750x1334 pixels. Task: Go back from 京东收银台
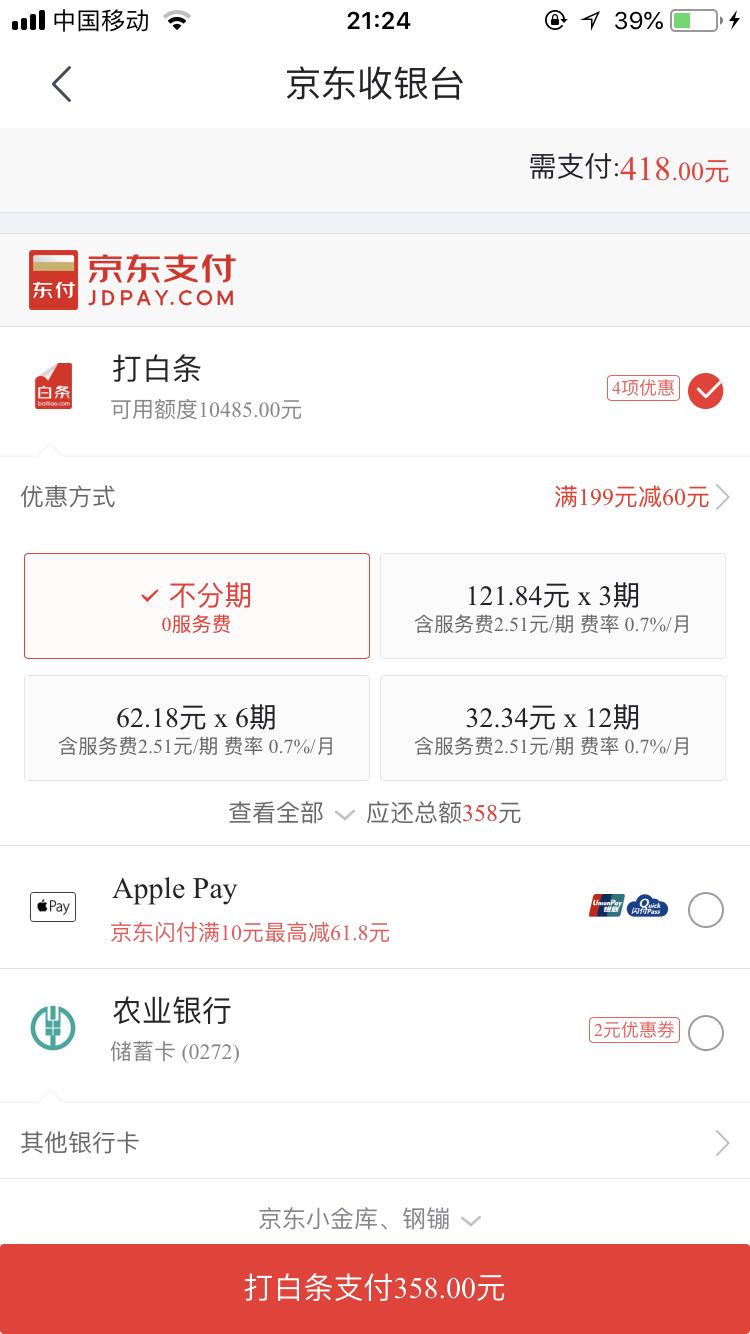point(62,84)
